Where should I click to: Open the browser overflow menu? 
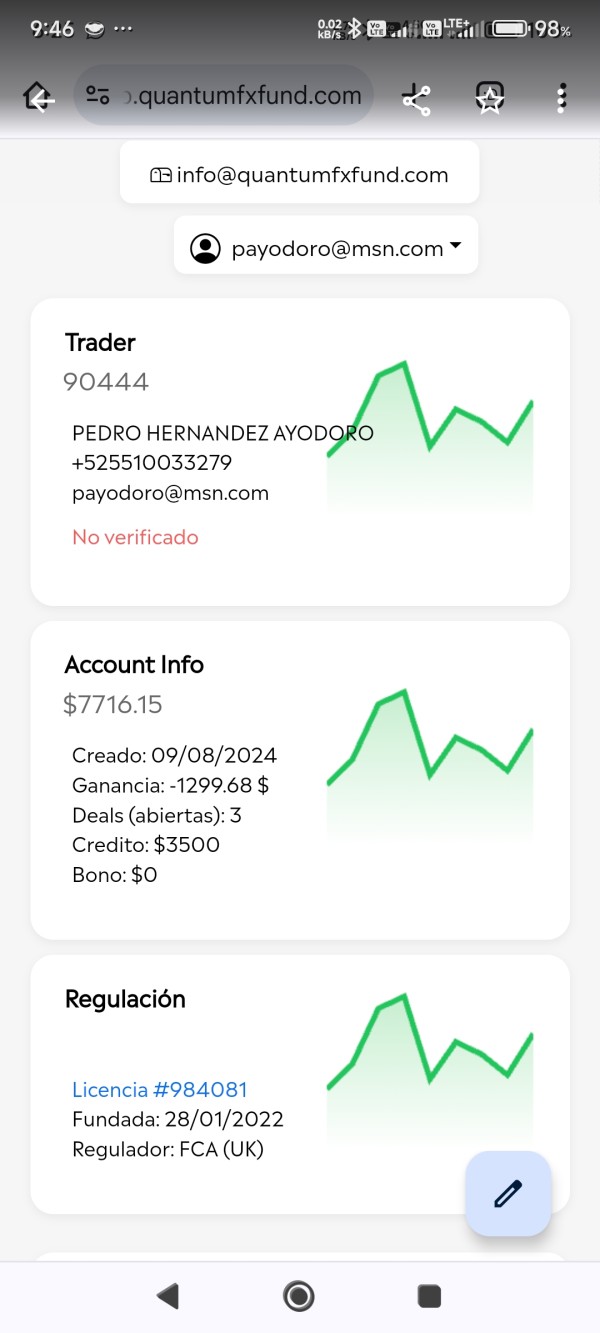coord(561,98)
